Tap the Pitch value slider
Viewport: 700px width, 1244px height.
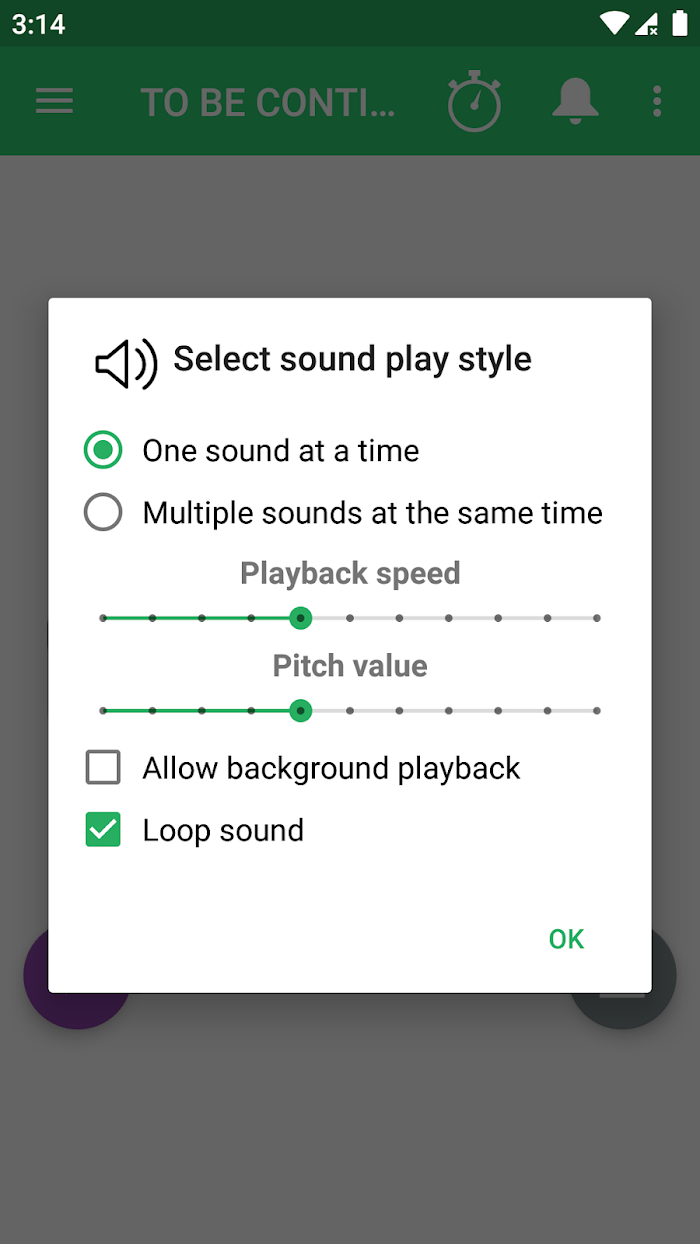click(350, 711)
